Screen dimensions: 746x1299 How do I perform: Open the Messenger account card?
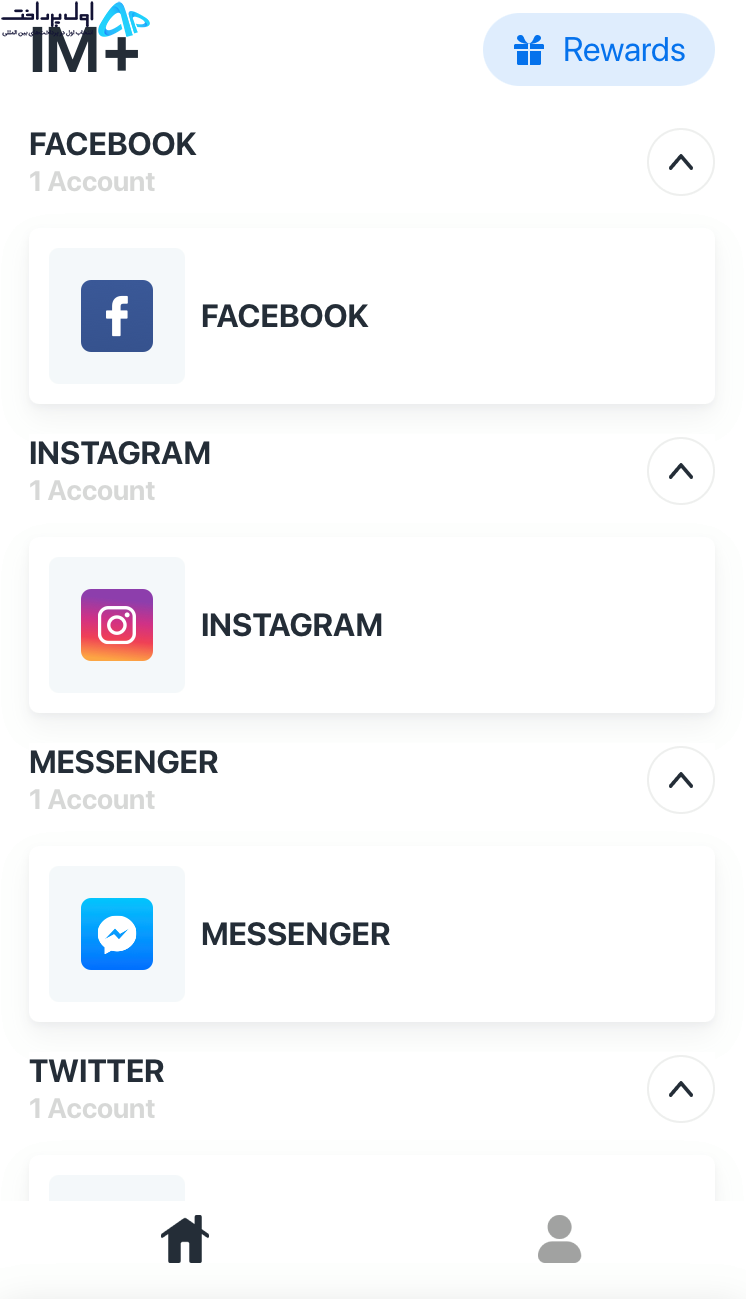point(372,934)
